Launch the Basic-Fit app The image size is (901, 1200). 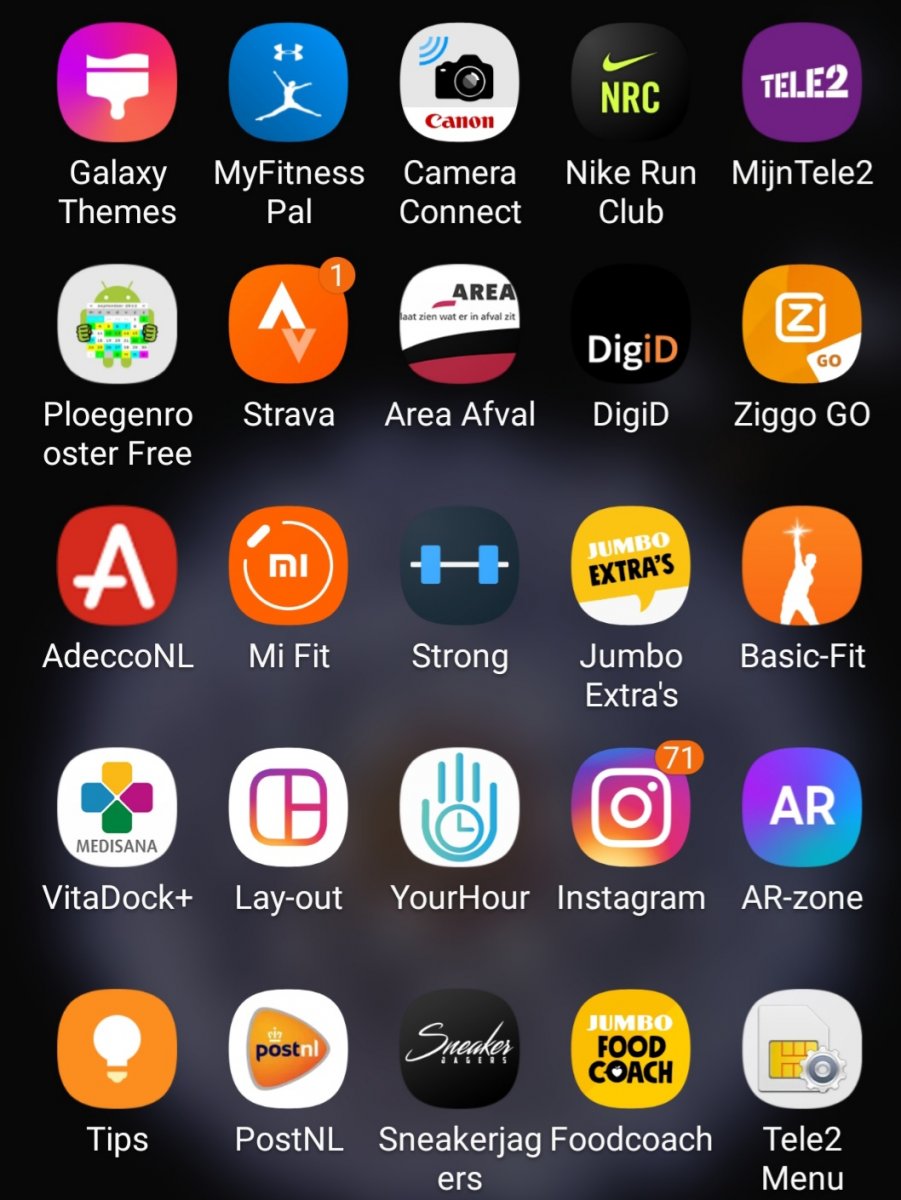[802, 566]
